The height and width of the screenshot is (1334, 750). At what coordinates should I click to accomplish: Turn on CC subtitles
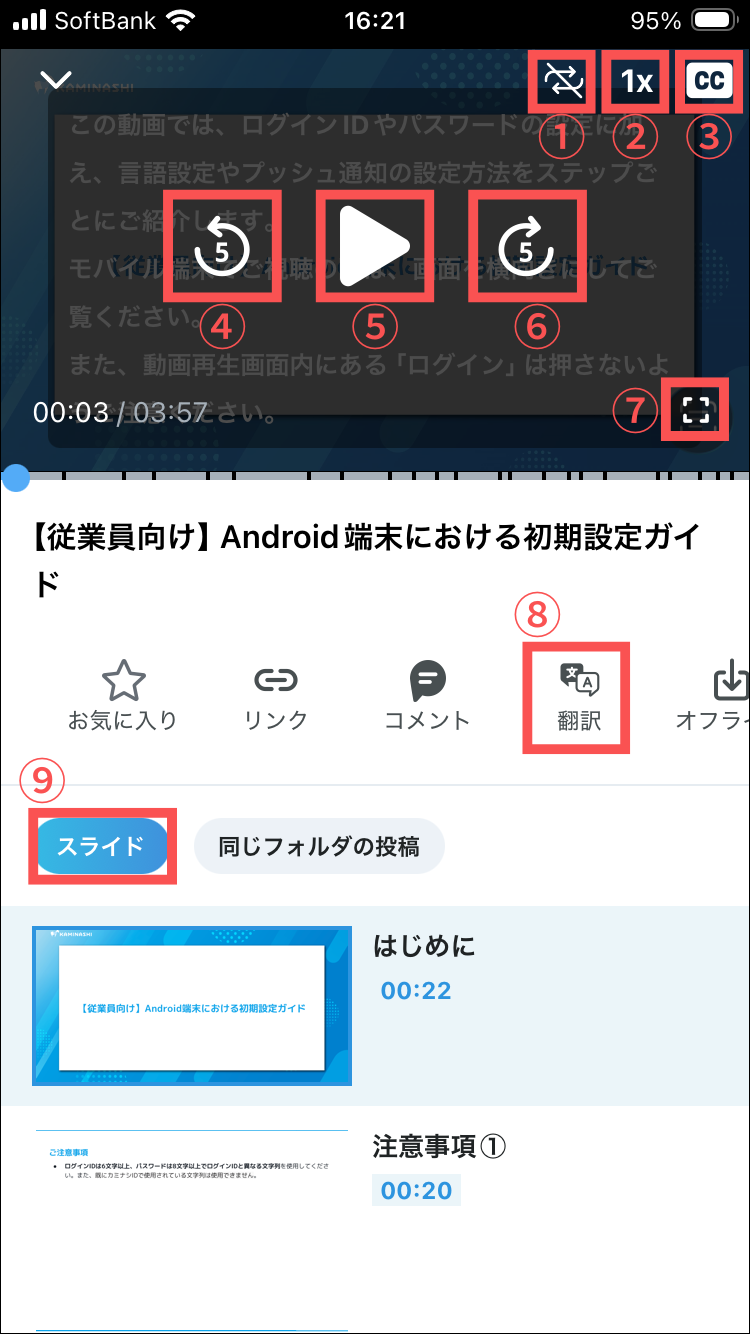[x=709, y=81]
